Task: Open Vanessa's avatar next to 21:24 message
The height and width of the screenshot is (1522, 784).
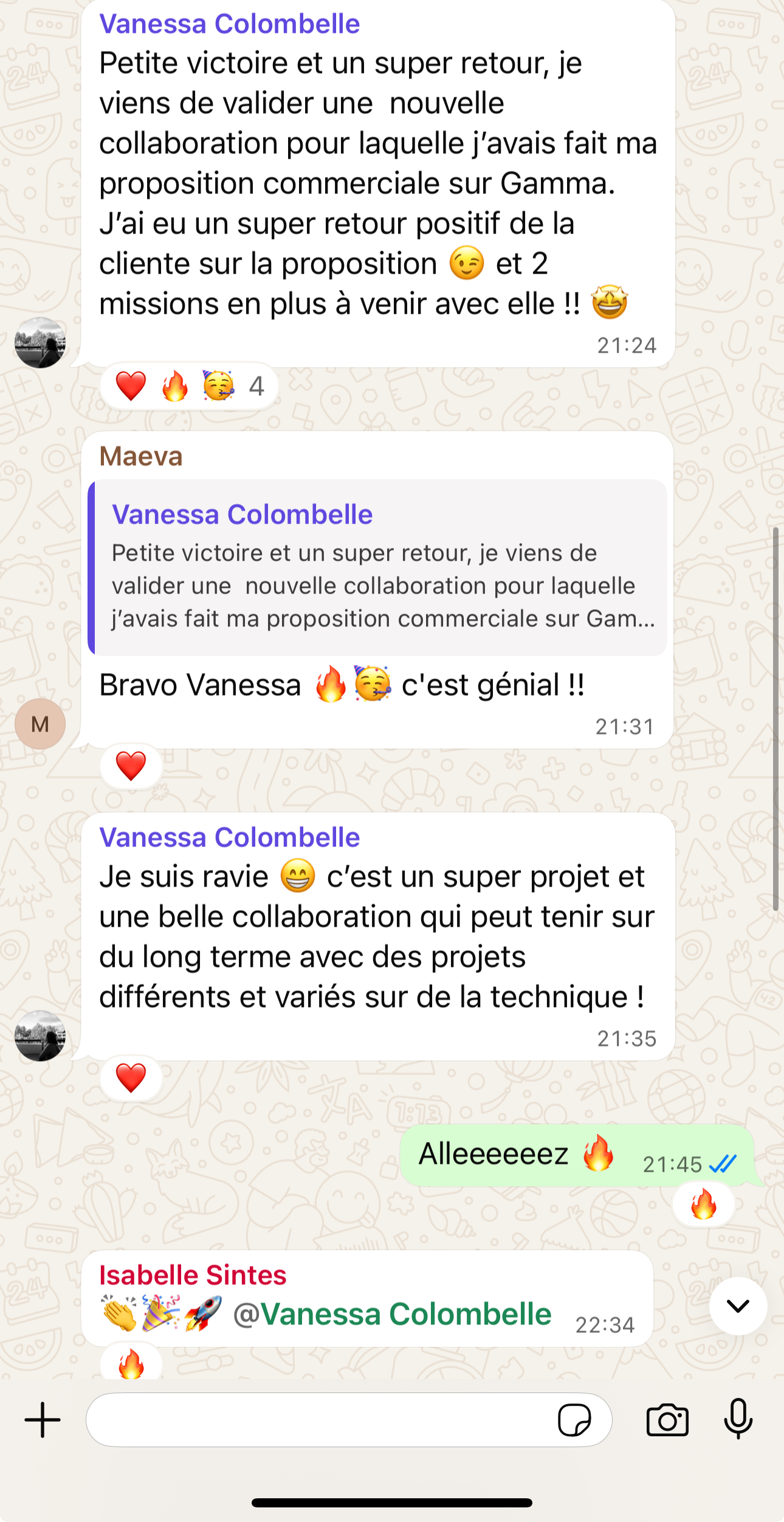Action: [40, 343]
